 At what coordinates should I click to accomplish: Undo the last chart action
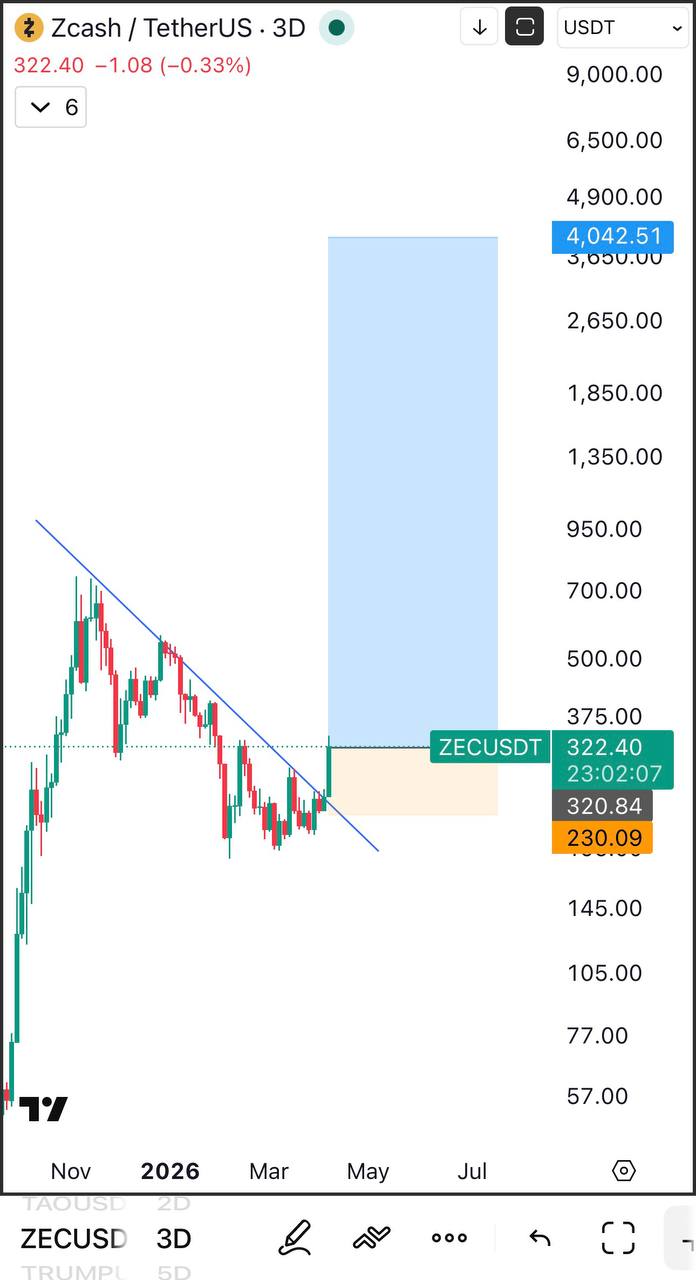[x=540, y=1238]
